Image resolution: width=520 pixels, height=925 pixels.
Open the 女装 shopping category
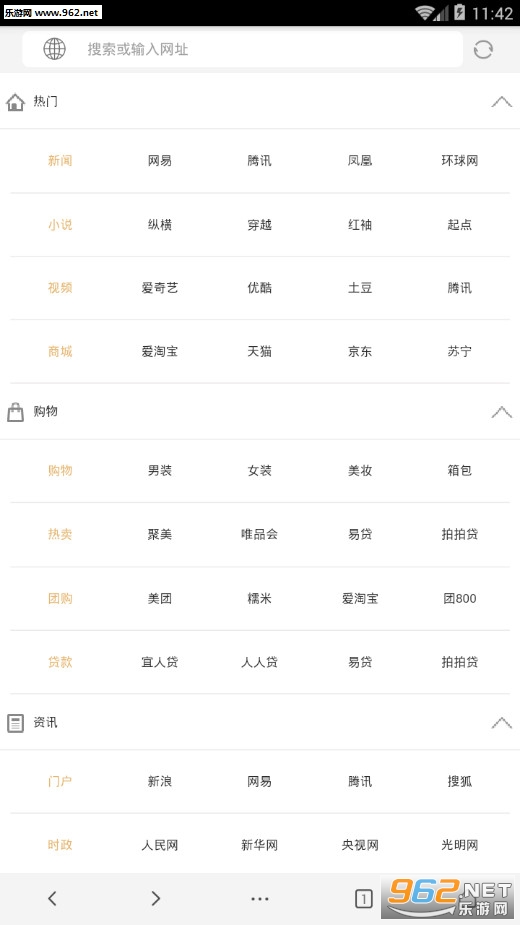259,471
